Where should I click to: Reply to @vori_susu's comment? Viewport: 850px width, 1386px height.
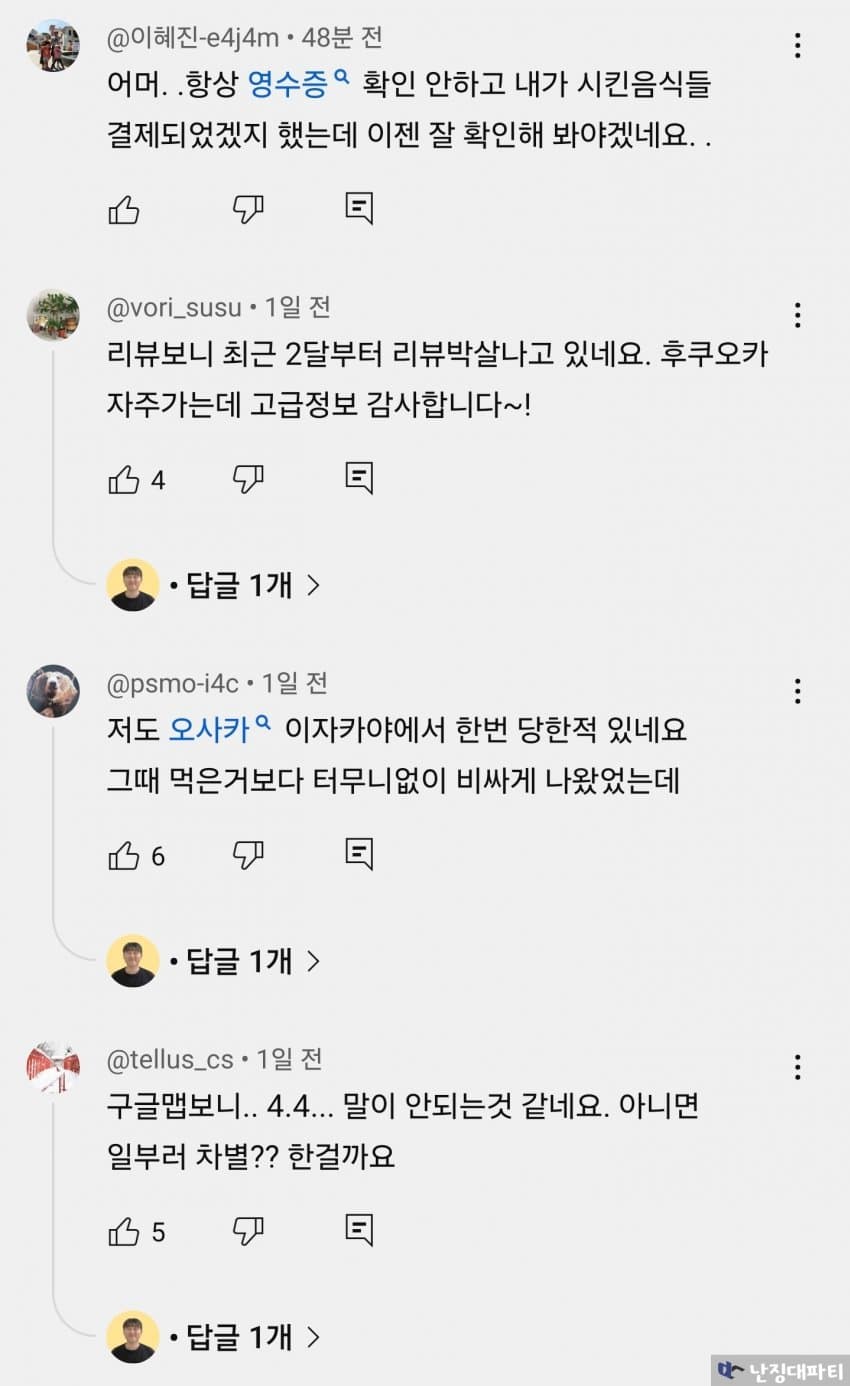pos(359,480)
